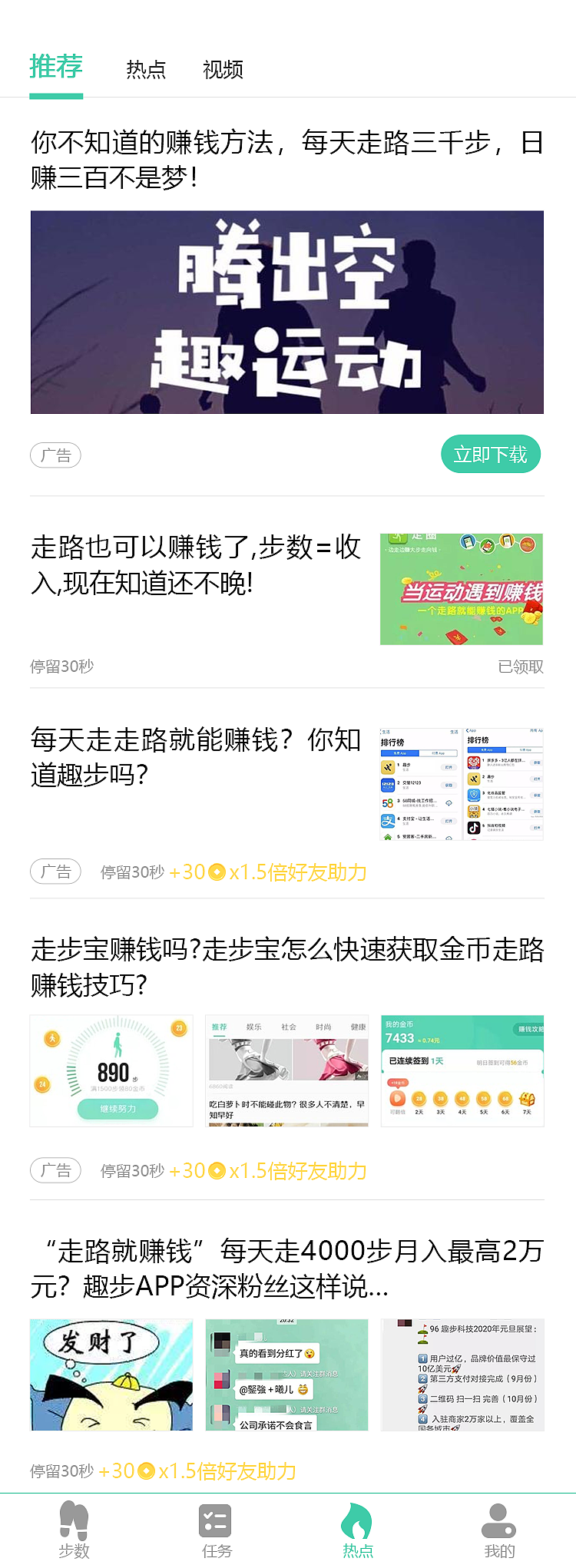Screen dimensions: 576x1568
Task: Open the 发财了 comic thumbnail
Action: [x=111, y=1374]
